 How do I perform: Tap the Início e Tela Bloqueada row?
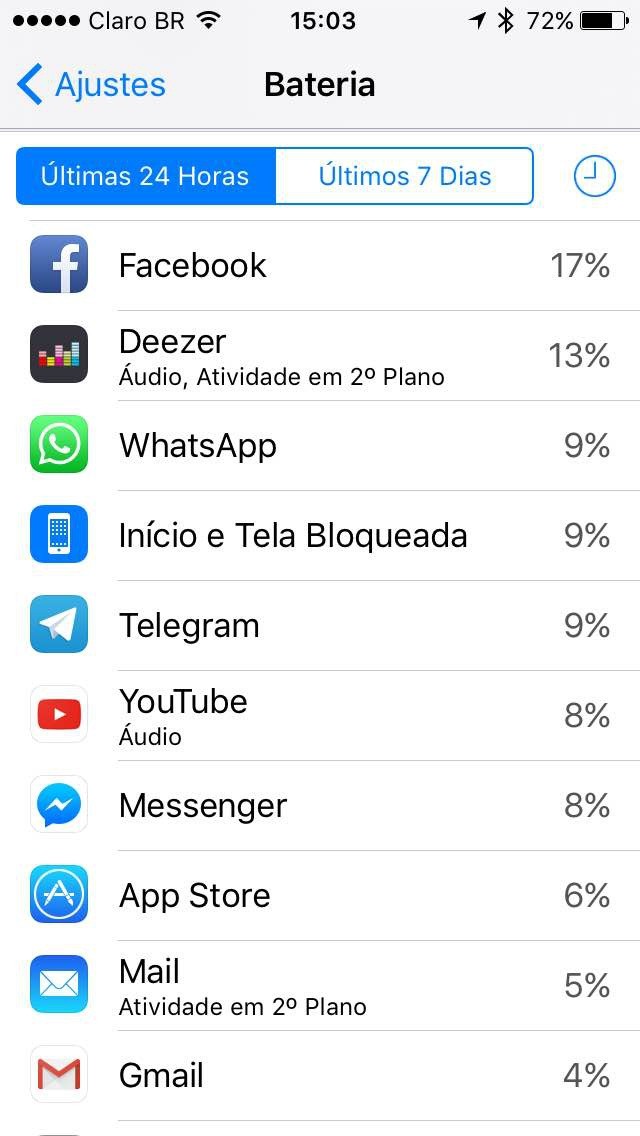click(x=320, y=535)
